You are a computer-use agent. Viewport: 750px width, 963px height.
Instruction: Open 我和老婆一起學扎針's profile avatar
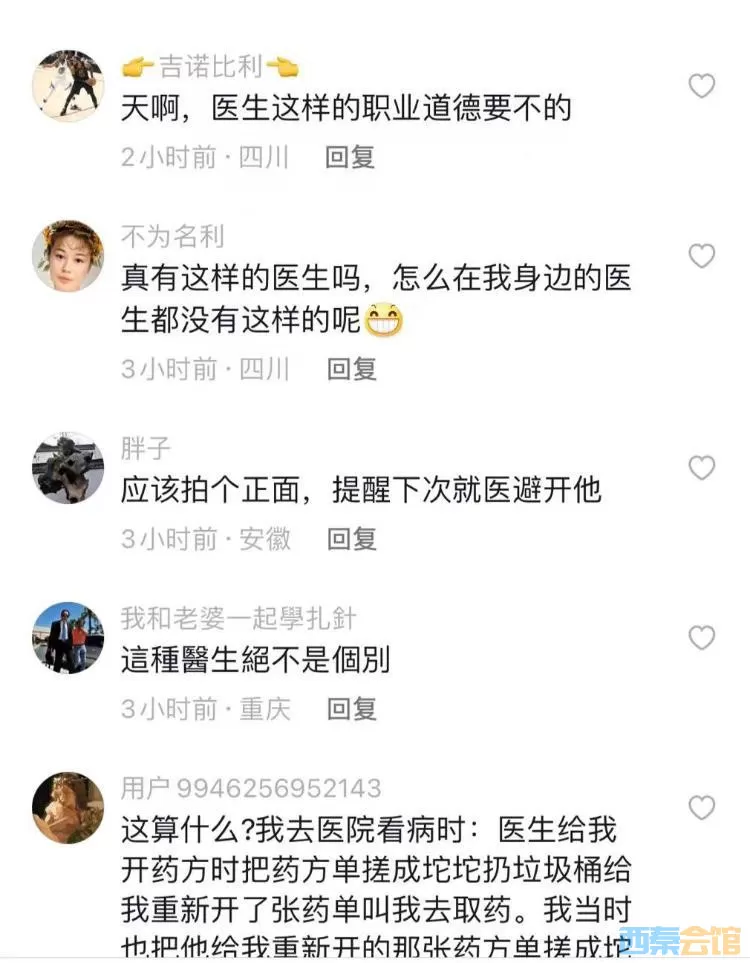(x=68, y=638)
